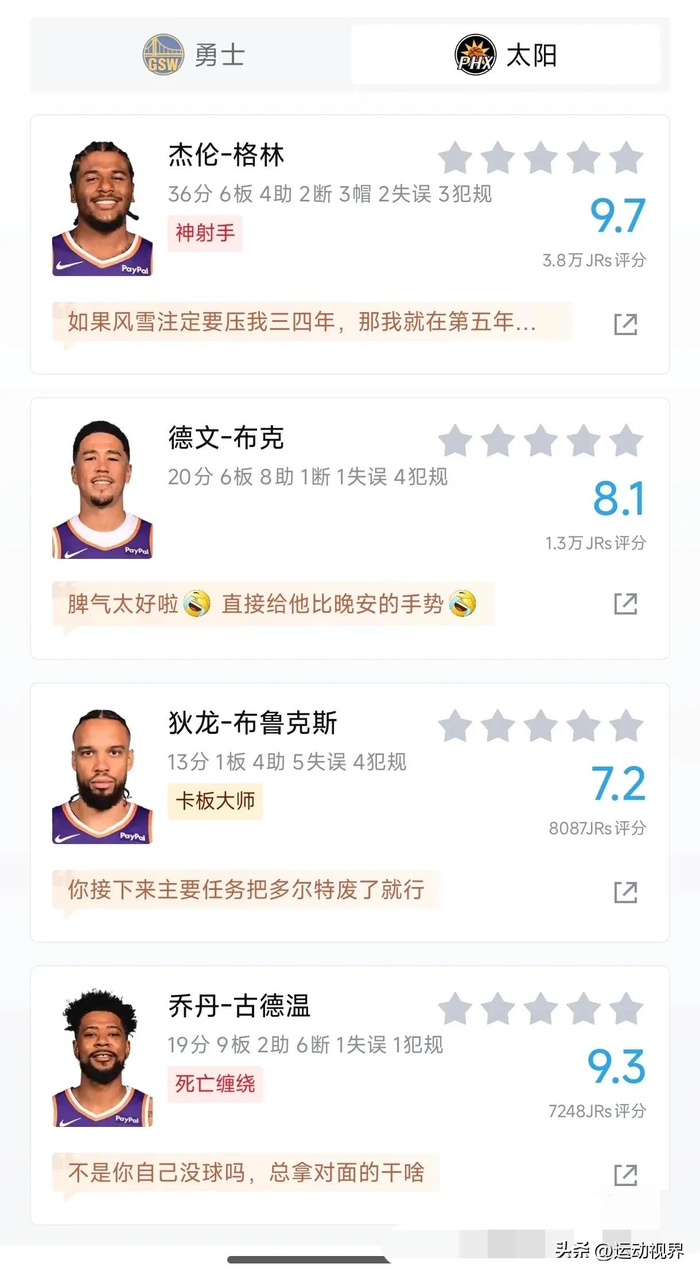Open 乔丹-古德温's rating card
Screen dimensions: 700x1275
click(x=240, y=1005)
